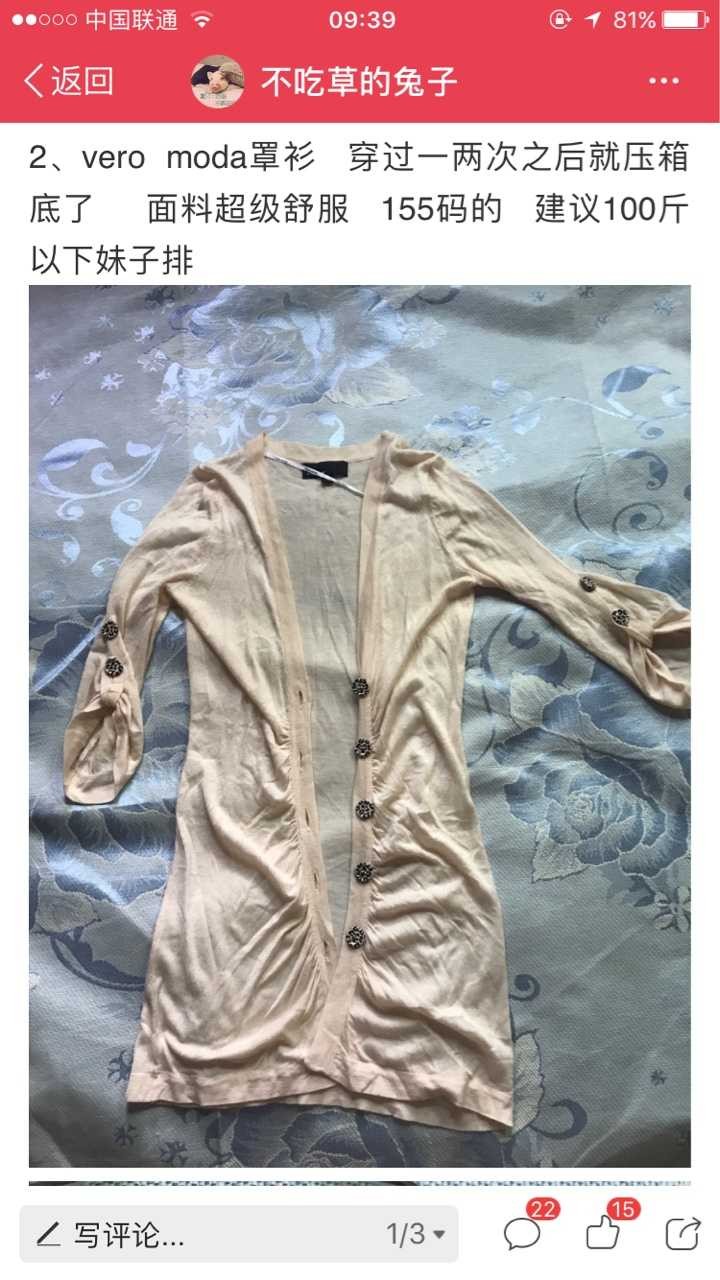Open the profile avatar of 不吃草的兔子
The image size is (720, 1280).
(x=218, y=81)
